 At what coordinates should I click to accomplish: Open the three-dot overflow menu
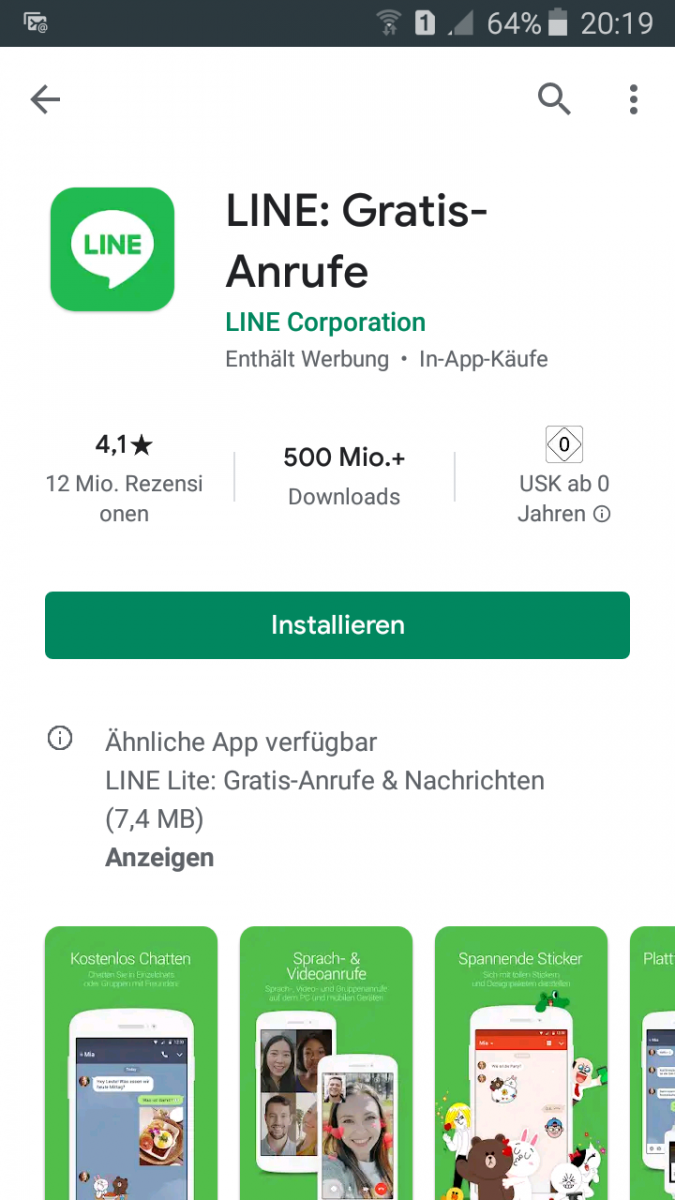[x=633, y=99]
